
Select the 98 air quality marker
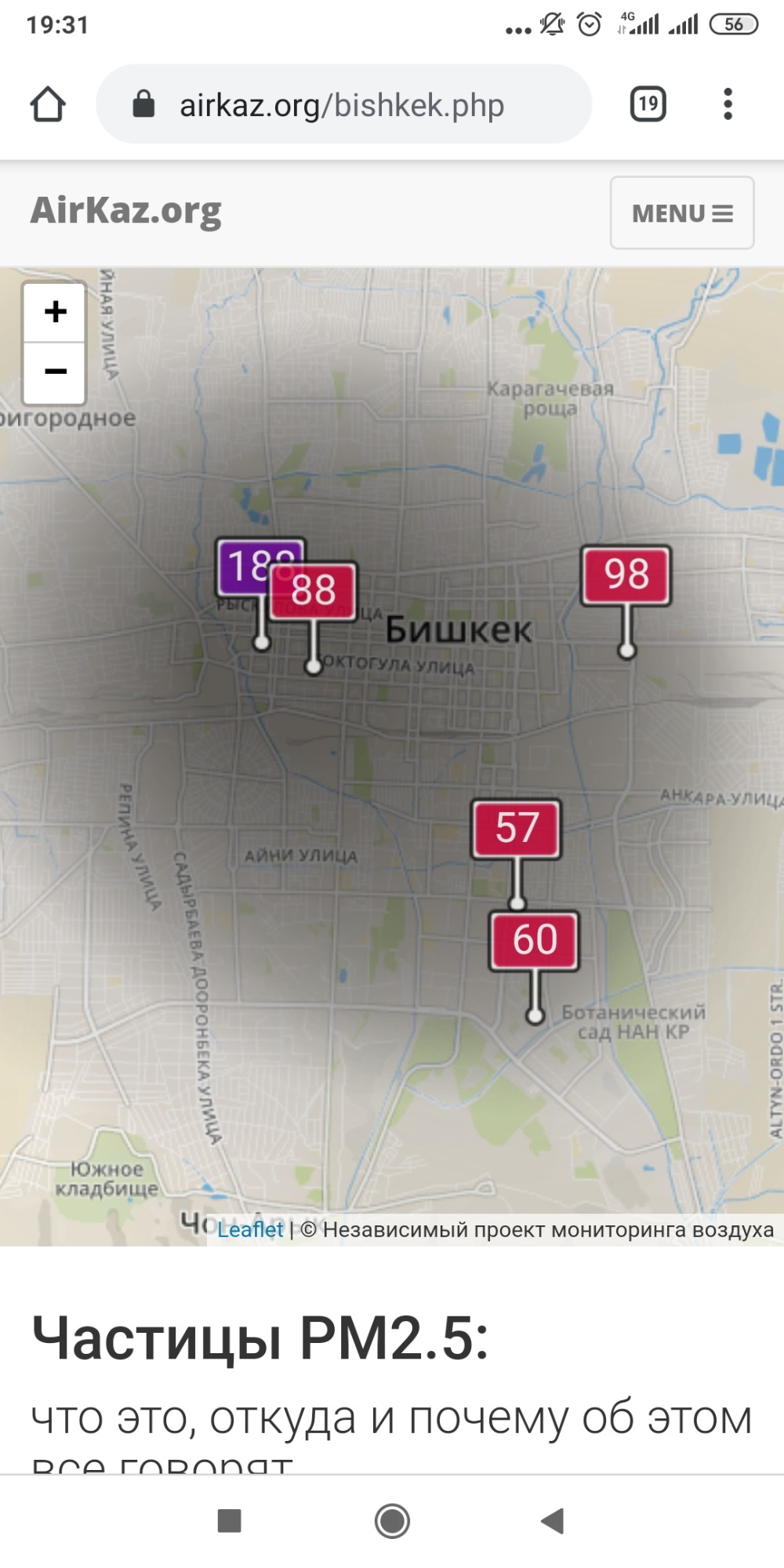[626, 575]
